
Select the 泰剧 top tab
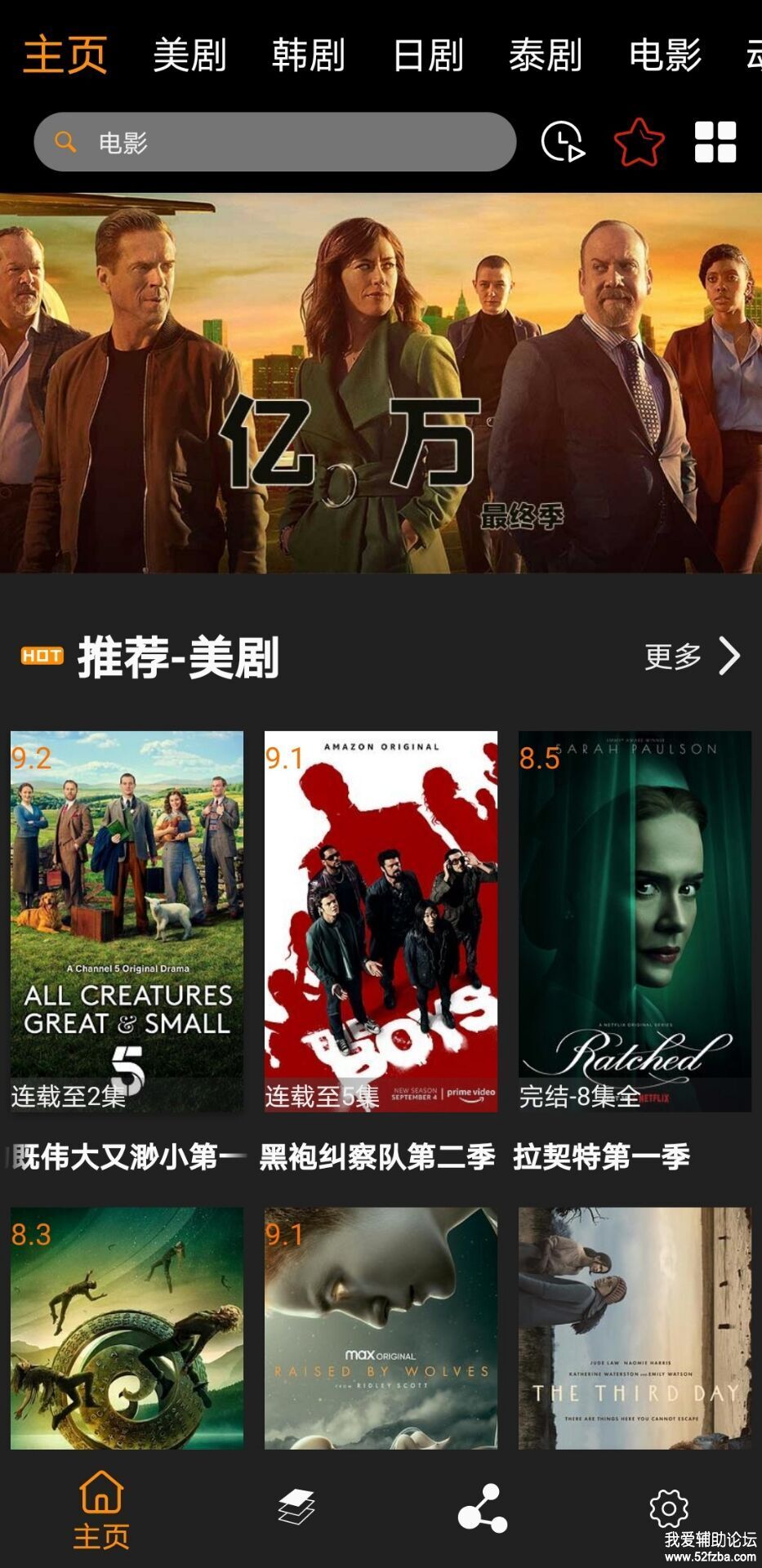tap(546, 56)
